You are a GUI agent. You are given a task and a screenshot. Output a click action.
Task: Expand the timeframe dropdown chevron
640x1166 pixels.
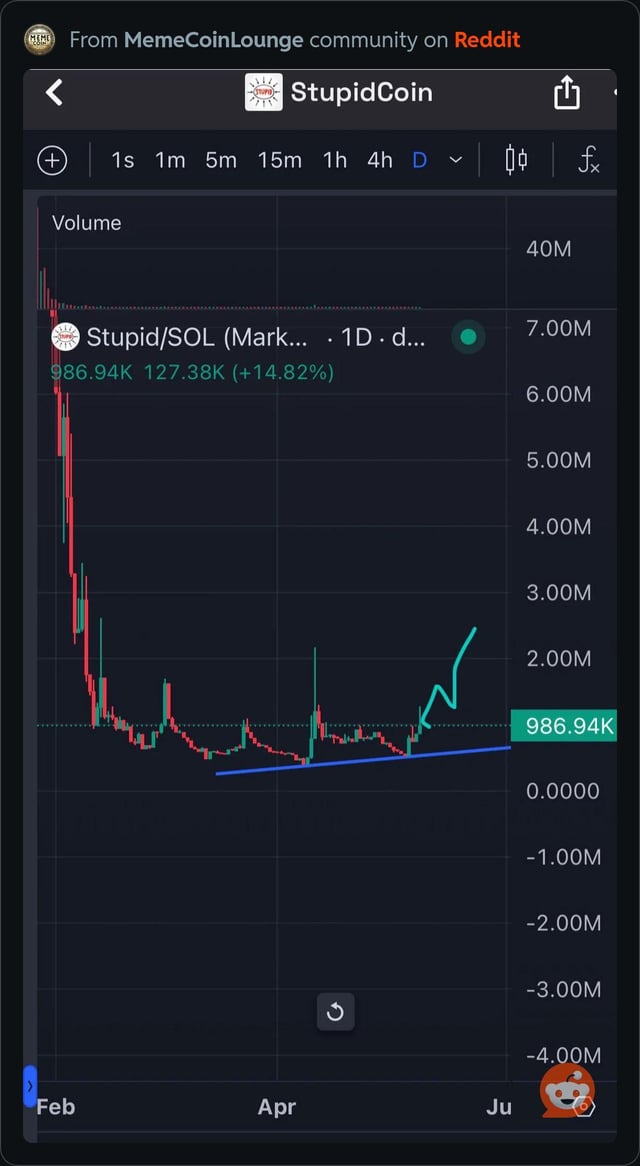coord(455,160)
